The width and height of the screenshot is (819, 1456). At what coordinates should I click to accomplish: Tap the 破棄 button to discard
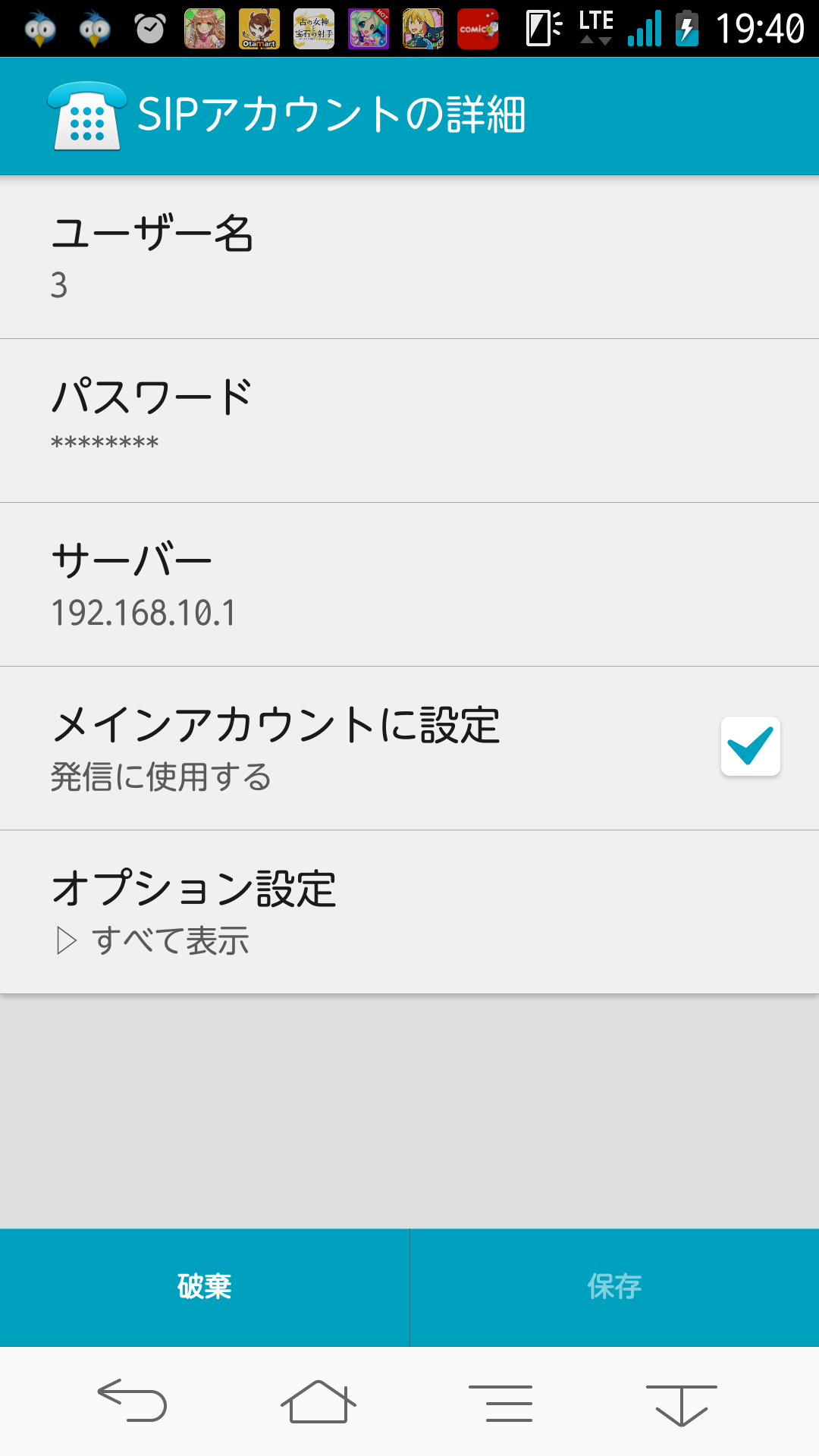(x=205, y=1287)
